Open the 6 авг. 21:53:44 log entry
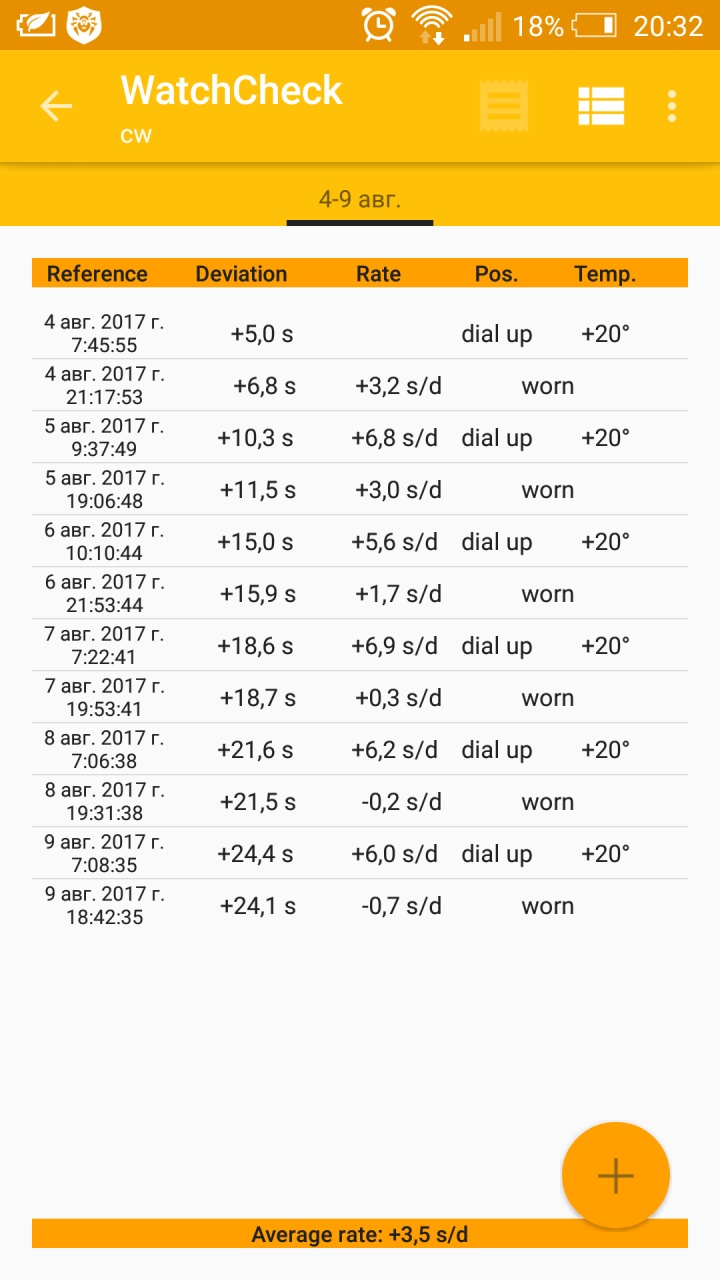720x1280 pixels. click(360, 594)
